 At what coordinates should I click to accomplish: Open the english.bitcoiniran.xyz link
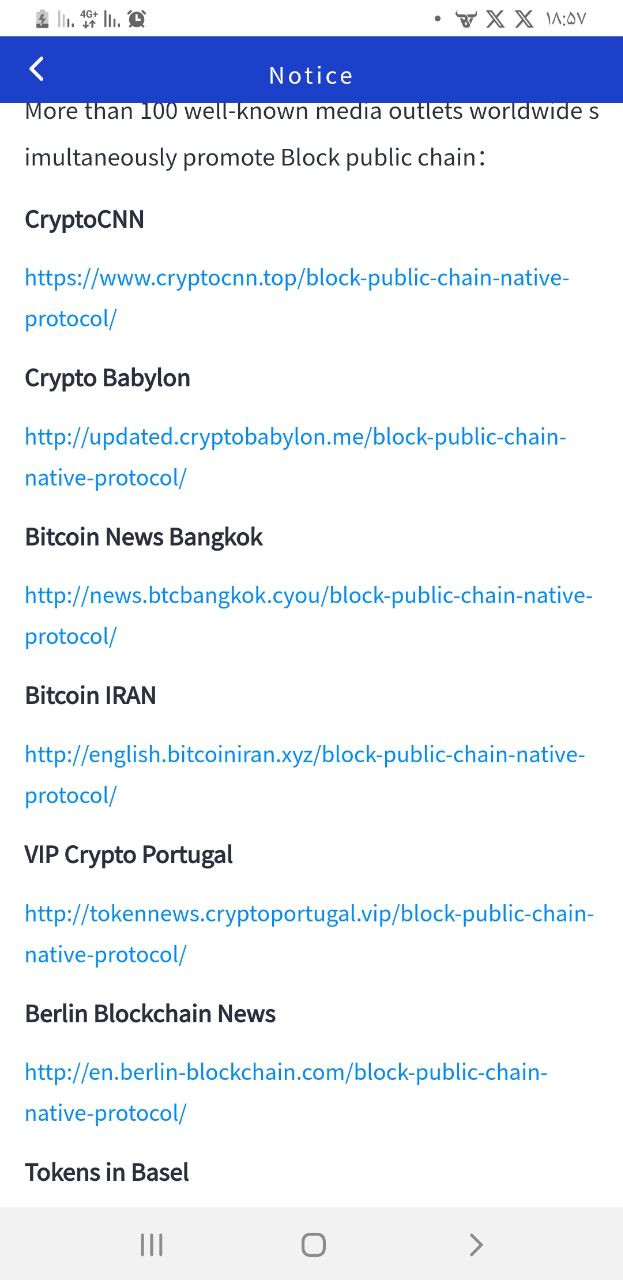tap(305, 775)
